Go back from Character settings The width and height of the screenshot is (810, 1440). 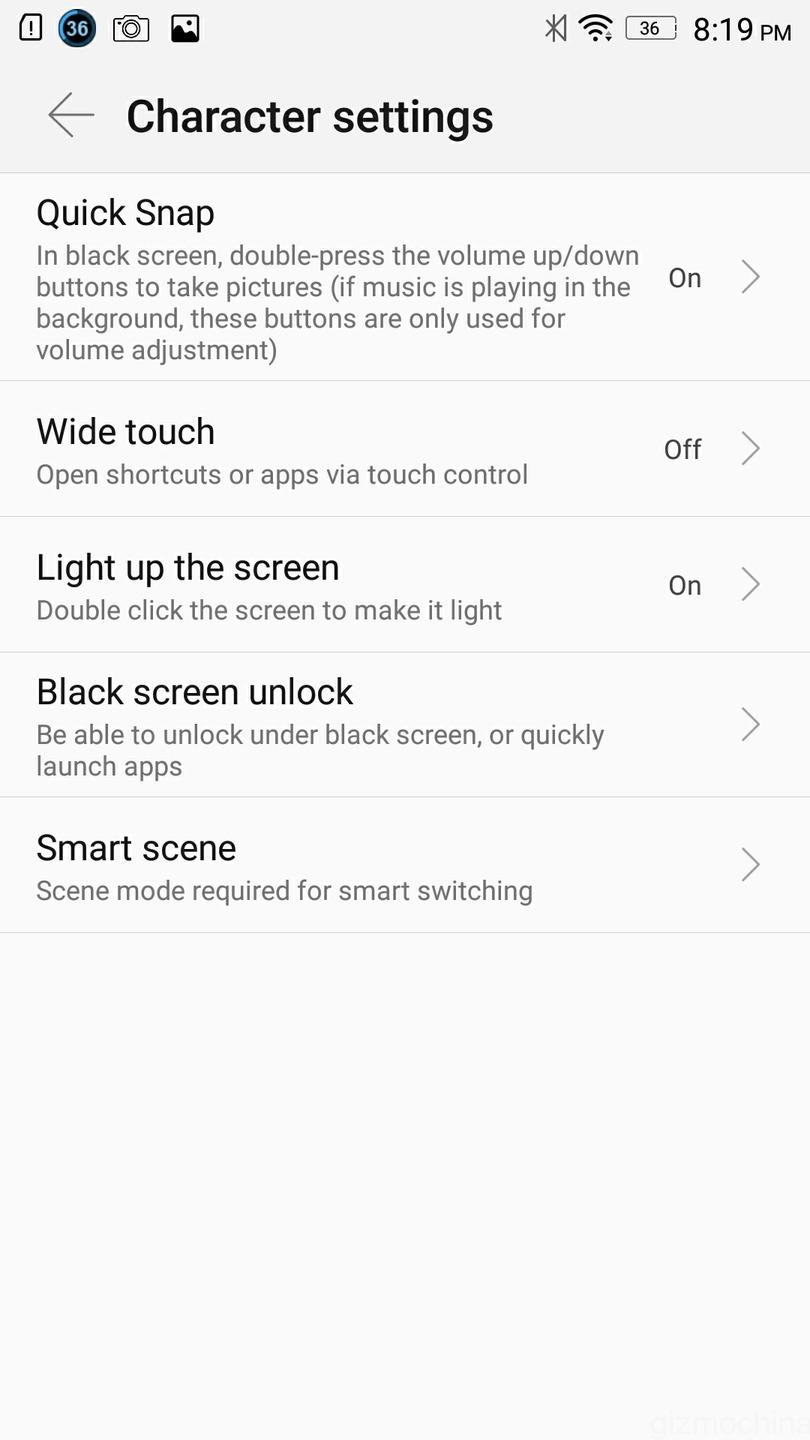(71, 115)
